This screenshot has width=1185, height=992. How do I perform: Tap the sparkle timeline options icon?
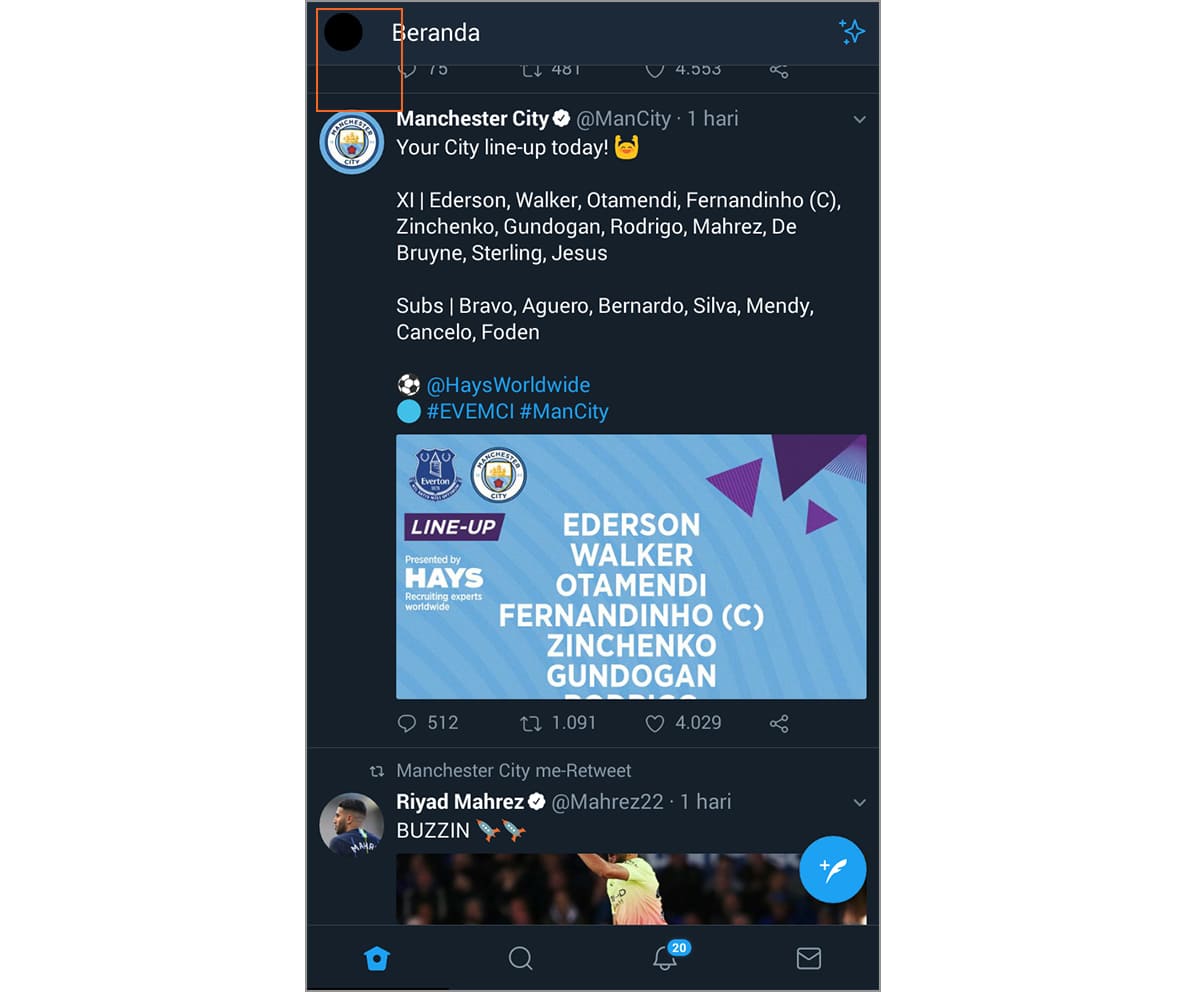click(x=851, y=32)
